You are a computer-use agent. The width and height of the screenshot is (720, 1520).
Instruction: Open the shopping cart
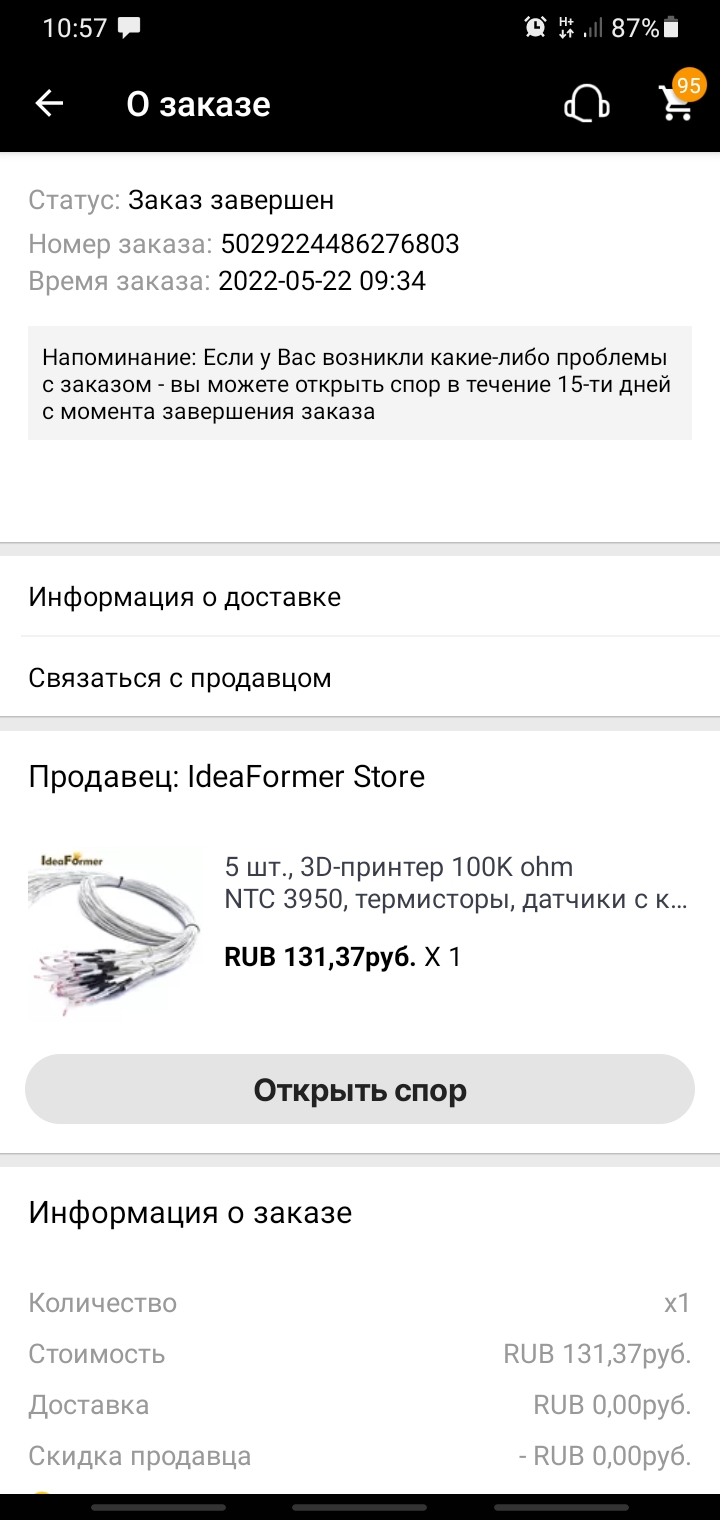pyautogui.click(x=677, y=102)
